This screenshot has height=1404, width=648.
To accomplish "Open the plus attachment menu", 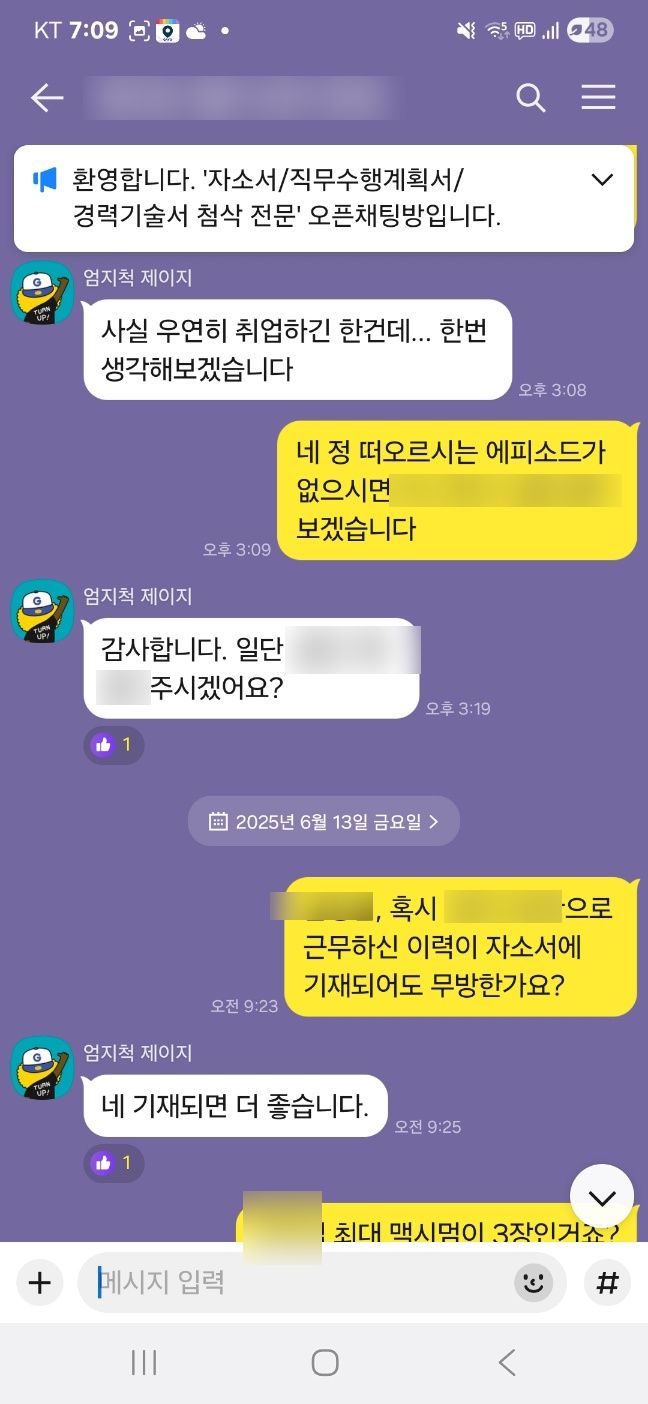I will [x=39, y=1283].
